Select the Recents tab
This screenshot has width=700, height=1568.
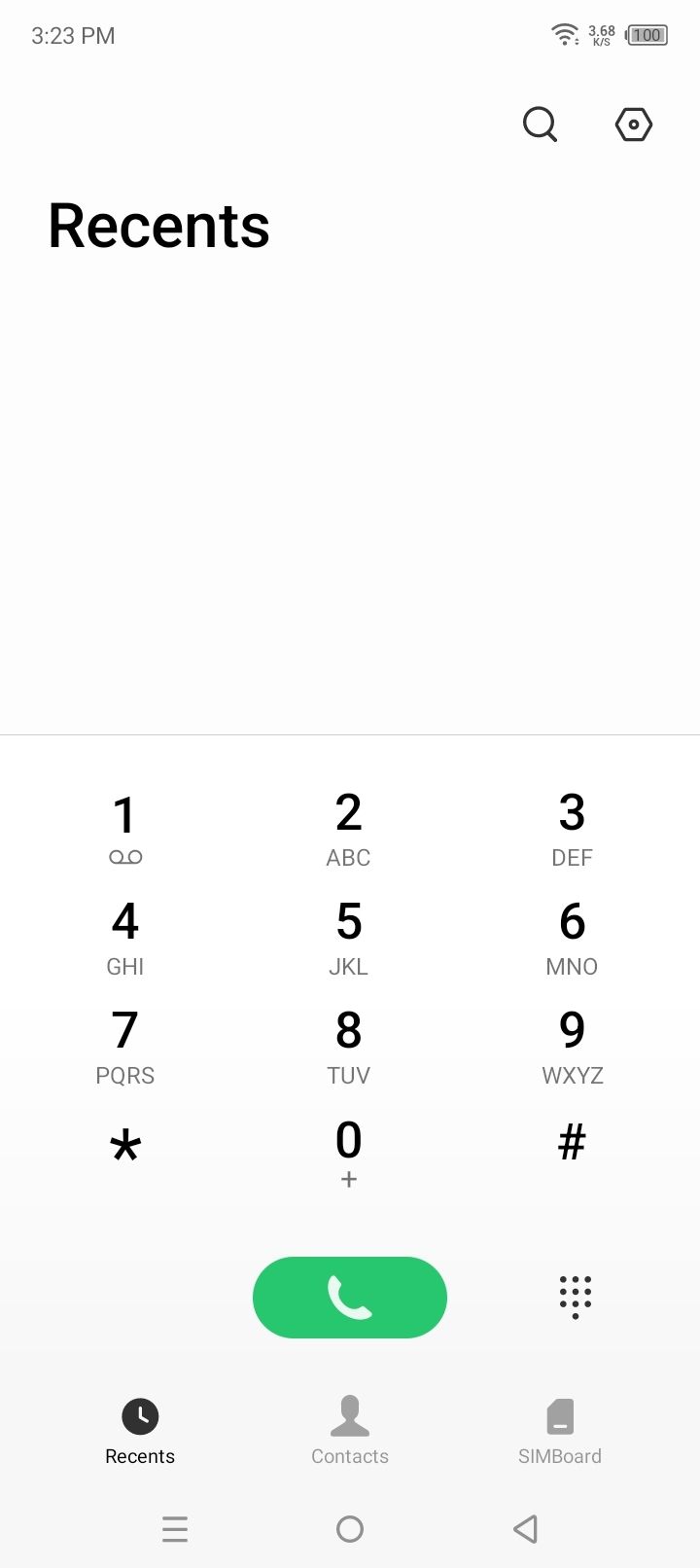pyautogui.click(x=140, y=1431)
